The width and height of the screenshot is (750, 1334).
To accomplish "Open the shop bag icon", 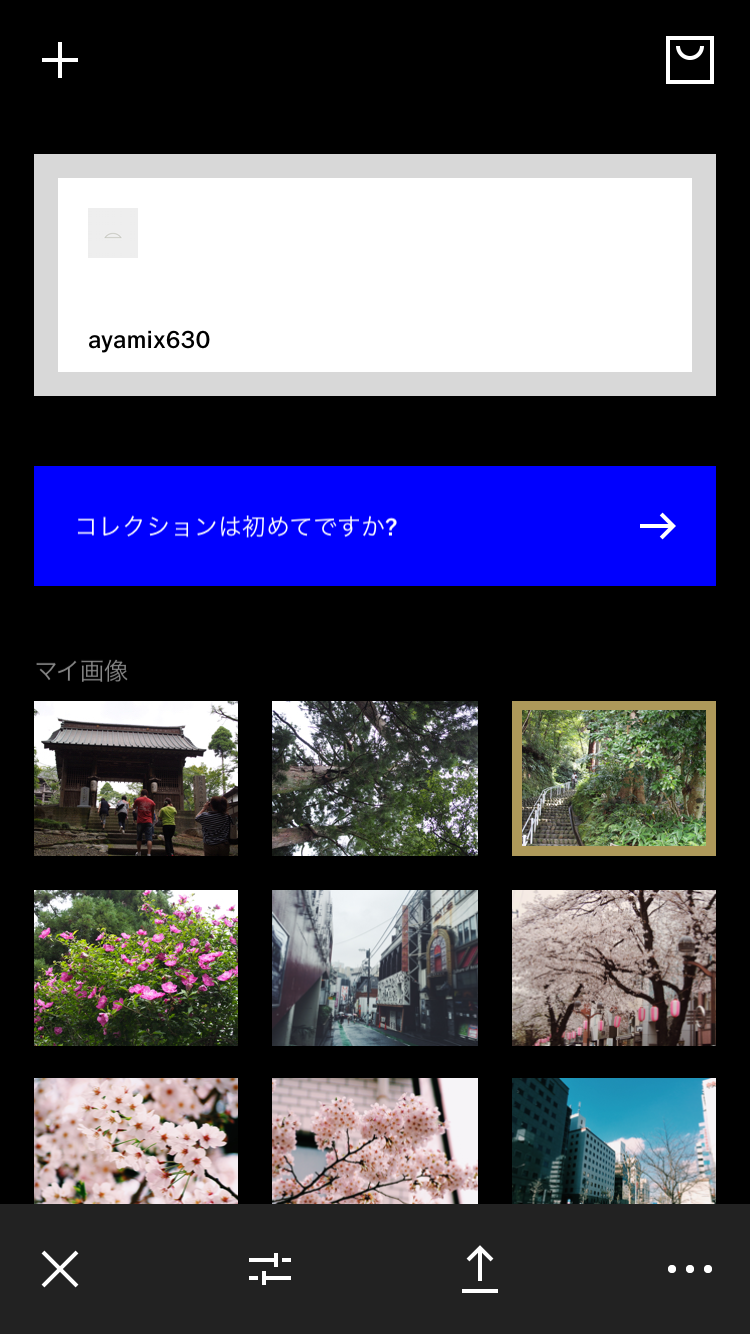I will click(x=690, y=60).
